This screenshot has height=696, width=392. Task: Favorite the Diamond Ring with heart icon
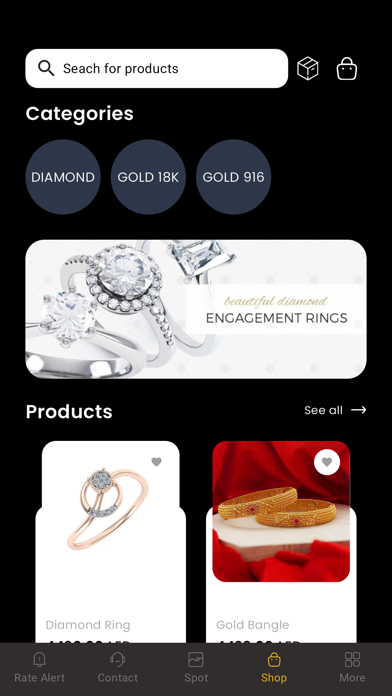tap(156, 462)
